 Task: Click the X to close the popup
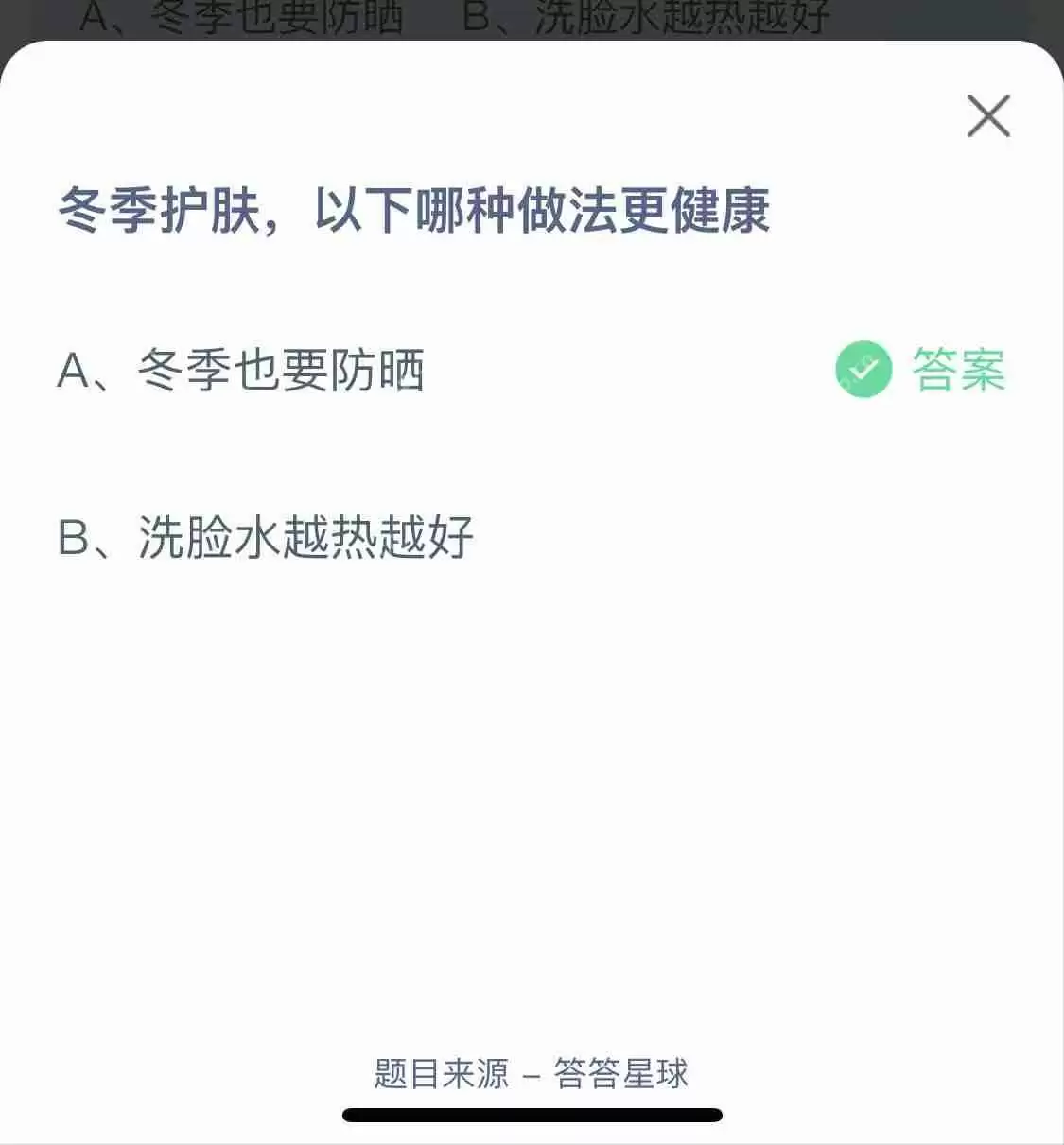click(988, 116)
